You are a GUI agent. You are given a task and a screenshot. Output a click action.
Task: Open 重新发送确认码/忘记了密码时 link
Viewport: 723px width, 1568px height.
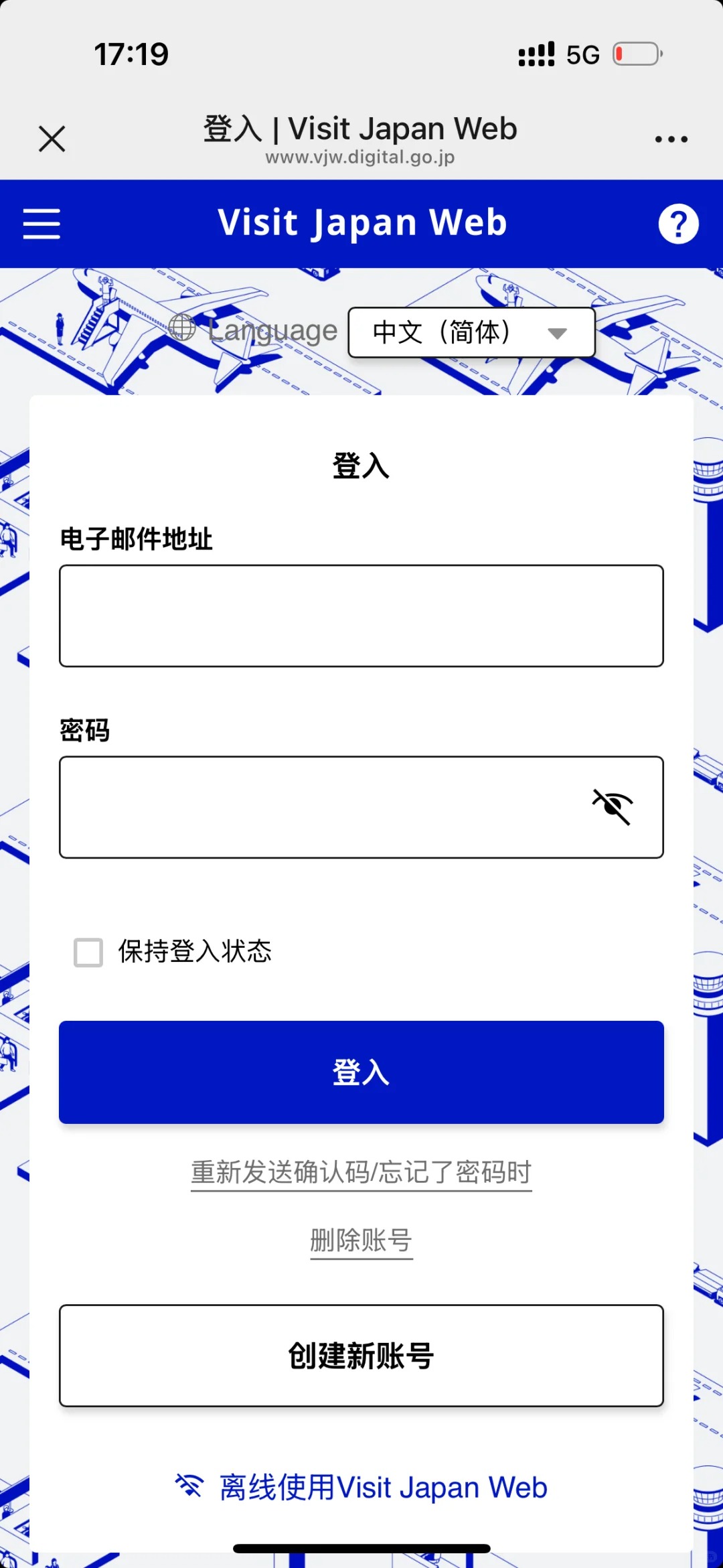[x=361, y=1173]
